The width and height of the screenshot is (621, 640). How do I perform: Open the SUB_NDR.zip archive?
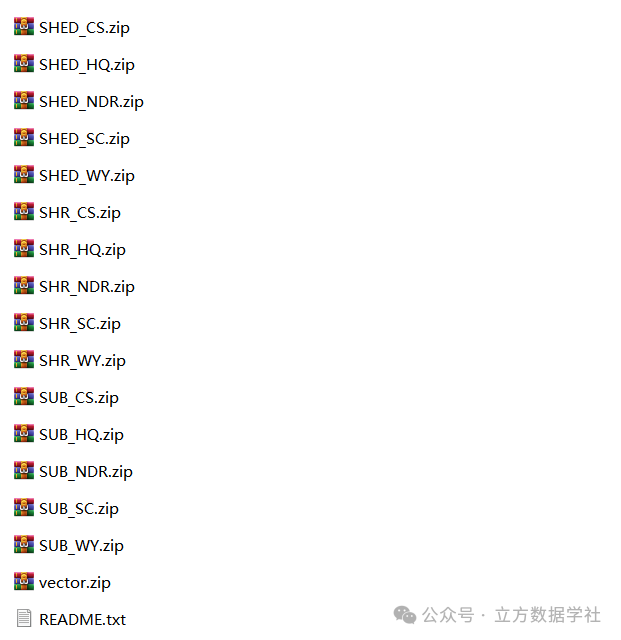pos(73,471)
